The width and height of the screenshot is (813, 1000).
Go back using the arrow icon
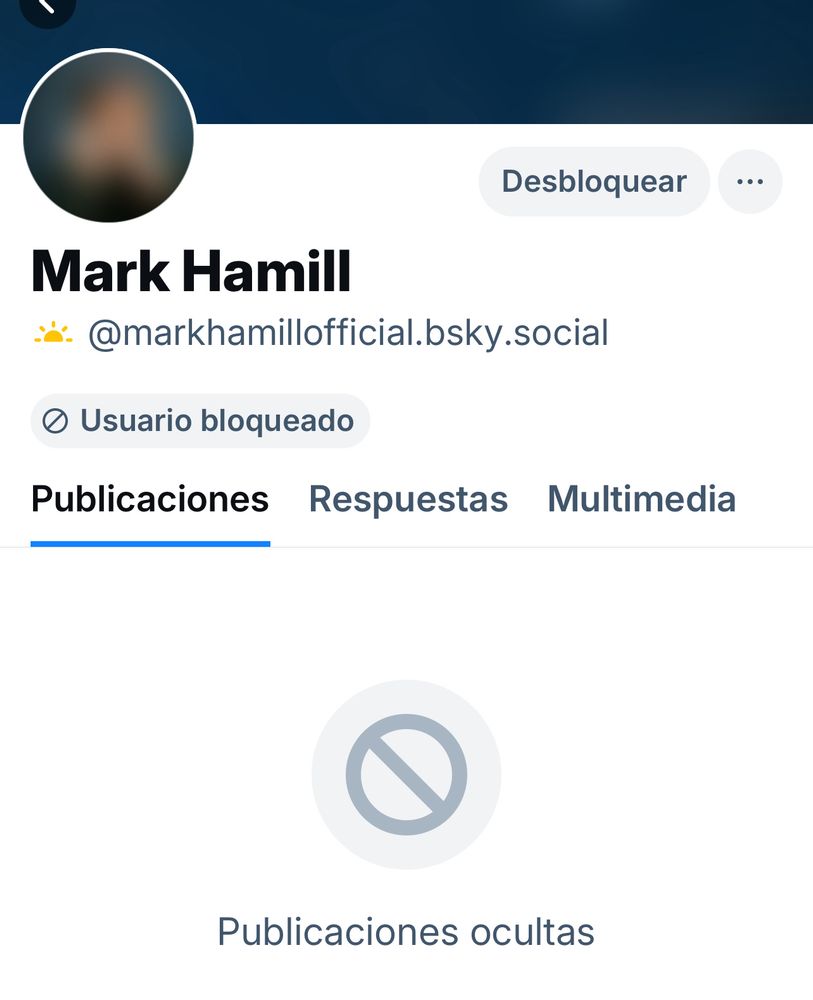(46, 8)
